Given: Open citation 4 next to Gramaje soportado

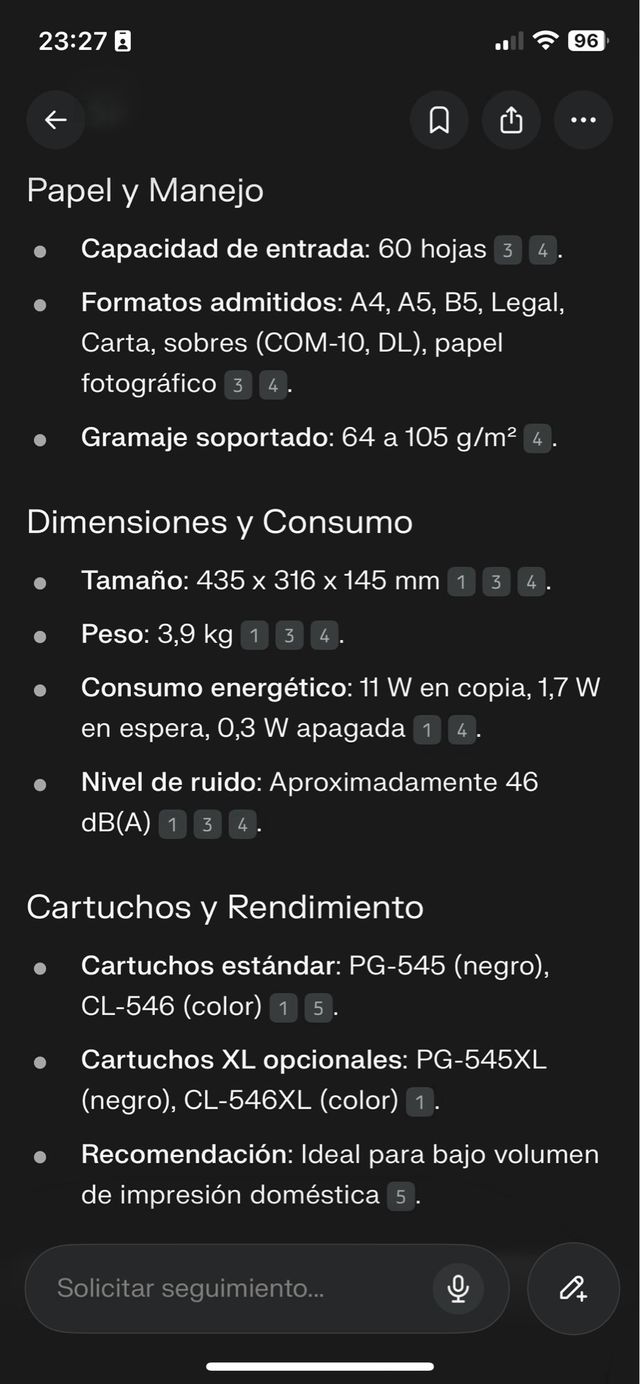Looking at the screenshot, I should coord(538,438).
